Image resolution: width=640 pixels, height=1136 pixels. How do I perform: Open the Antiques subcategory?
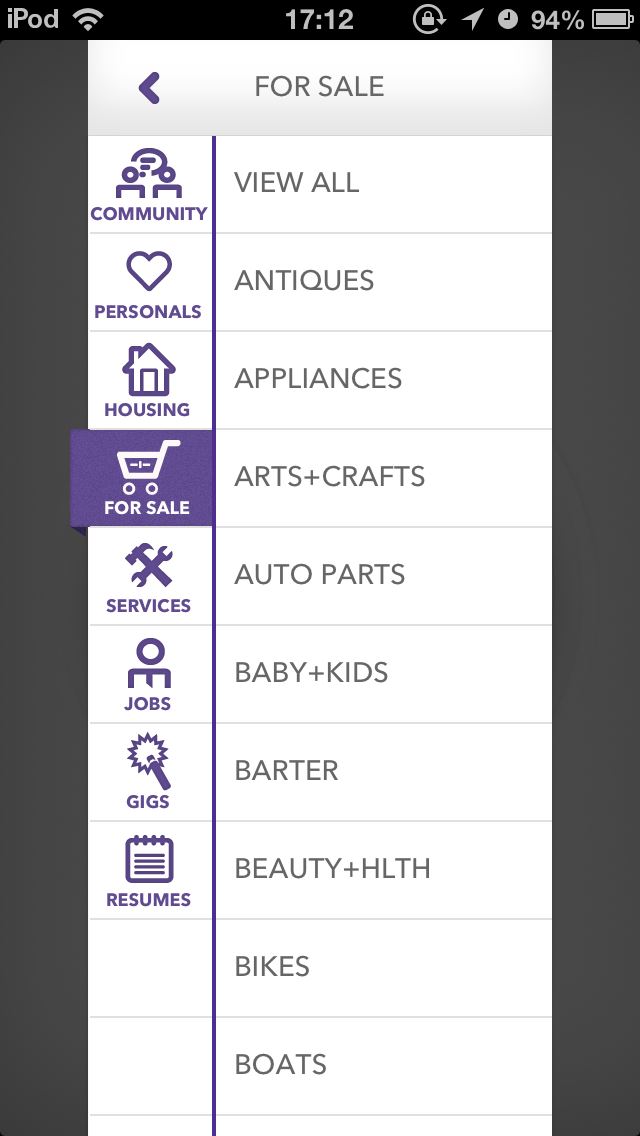click(383, 282)
